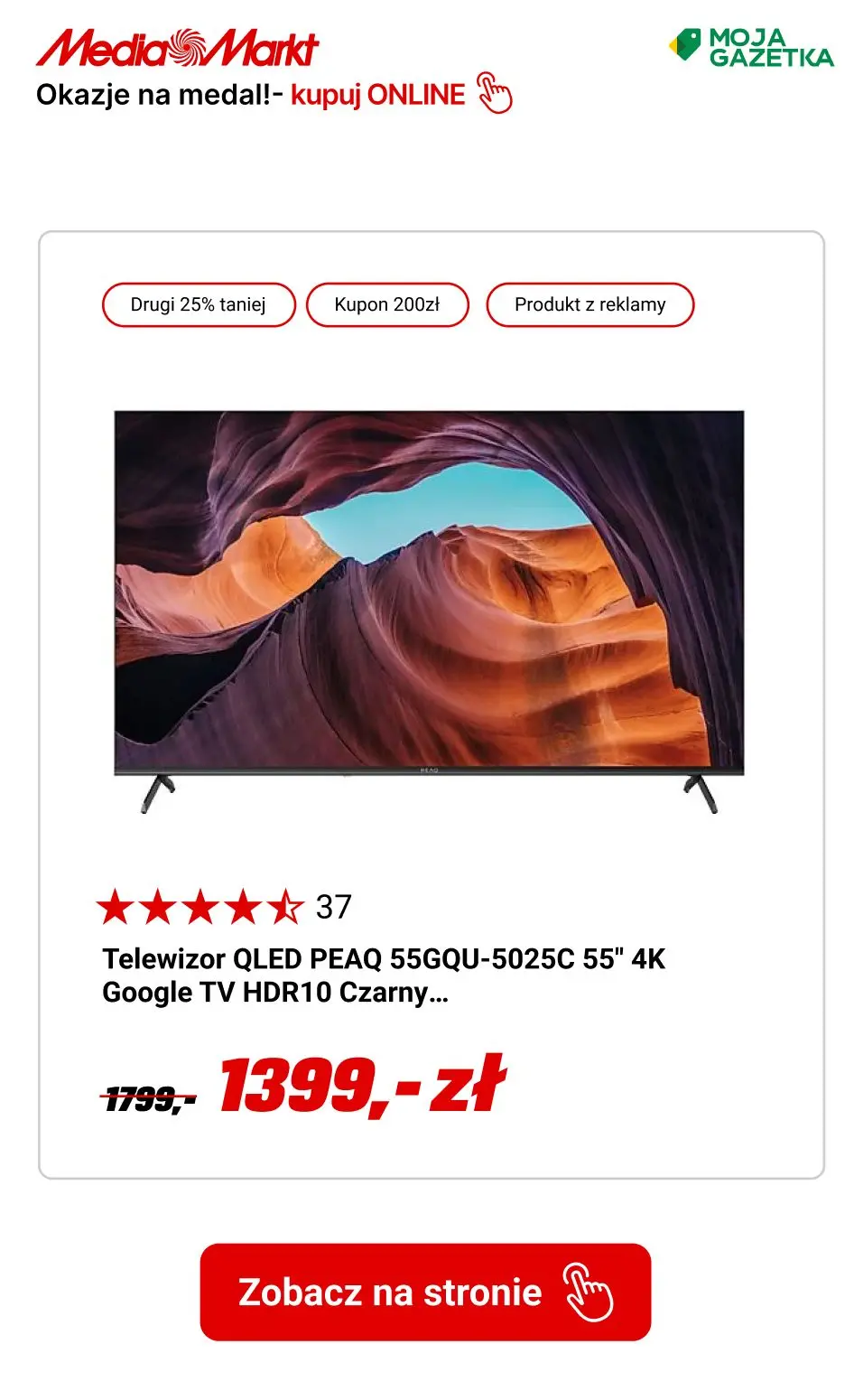
Task: Open the kupuj ONLINE link
Action: [377, 94]
